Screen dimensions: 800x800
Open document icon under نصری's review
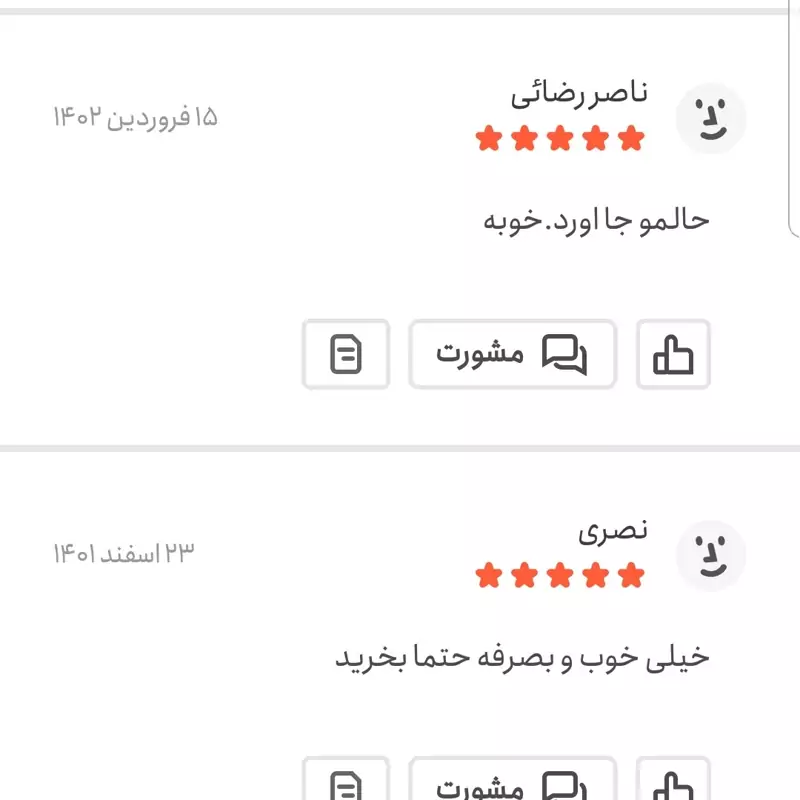coord(346,784)
